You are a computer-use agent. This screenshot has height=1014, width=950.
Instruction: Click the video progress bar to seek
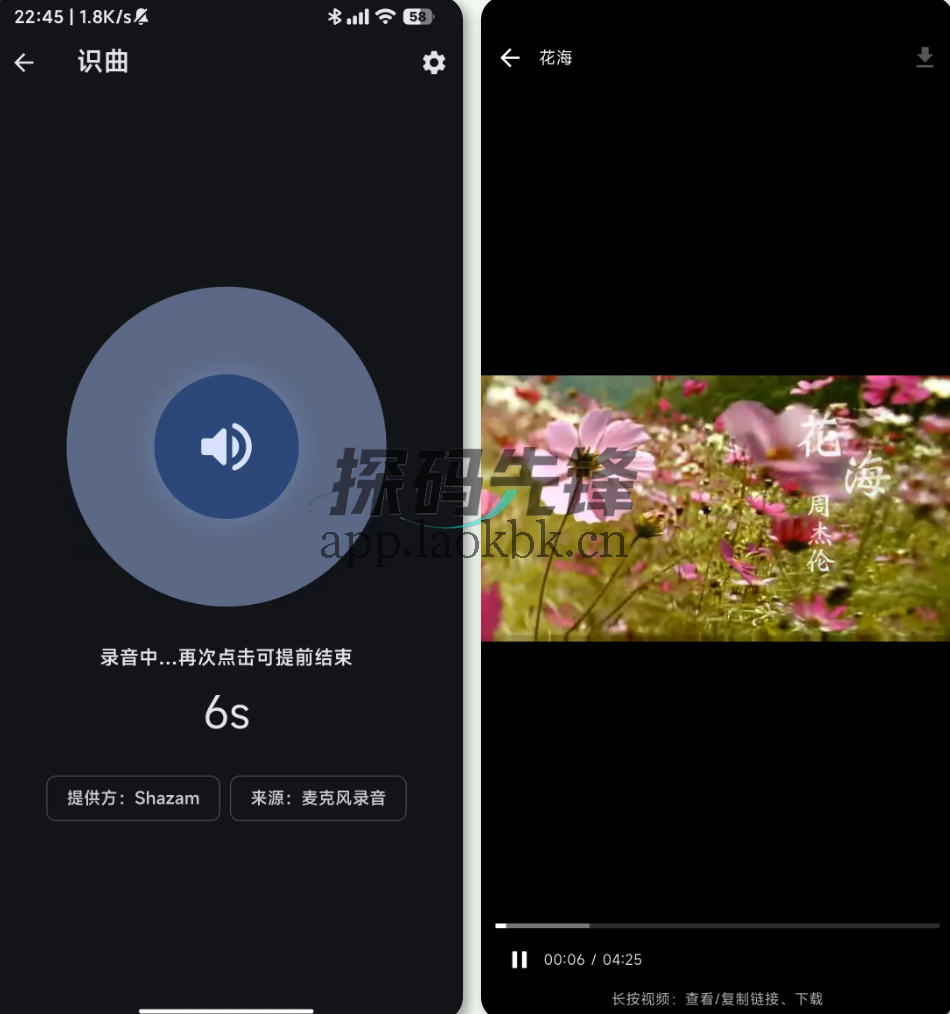click(x=715, y=925)
